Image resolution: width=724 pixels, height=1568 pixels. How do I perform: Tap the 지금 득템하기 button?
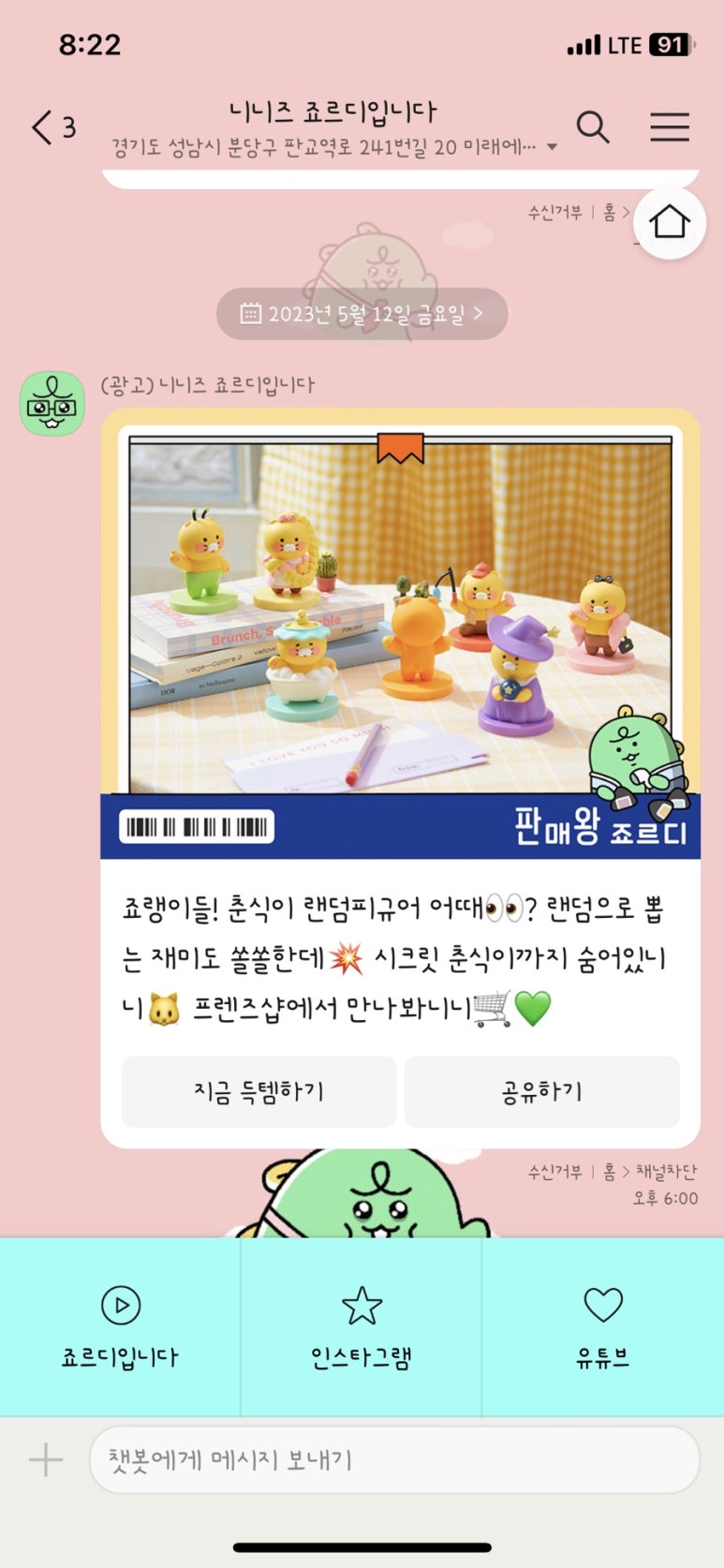259,1091
